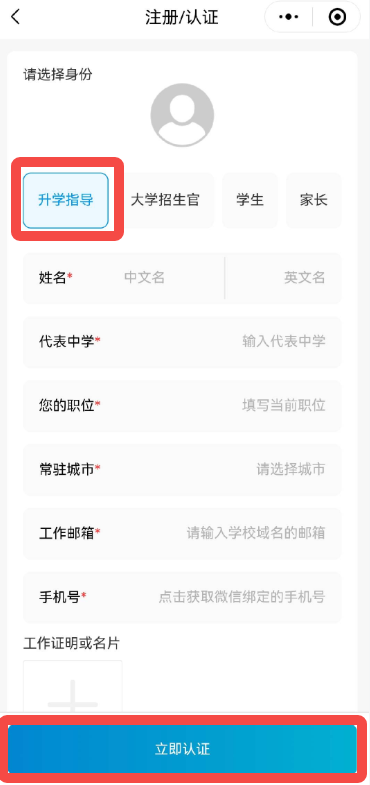This screenshot has width=370, height=785.
Task: Open the mini program three-dot menu
Action: [288, 18]
